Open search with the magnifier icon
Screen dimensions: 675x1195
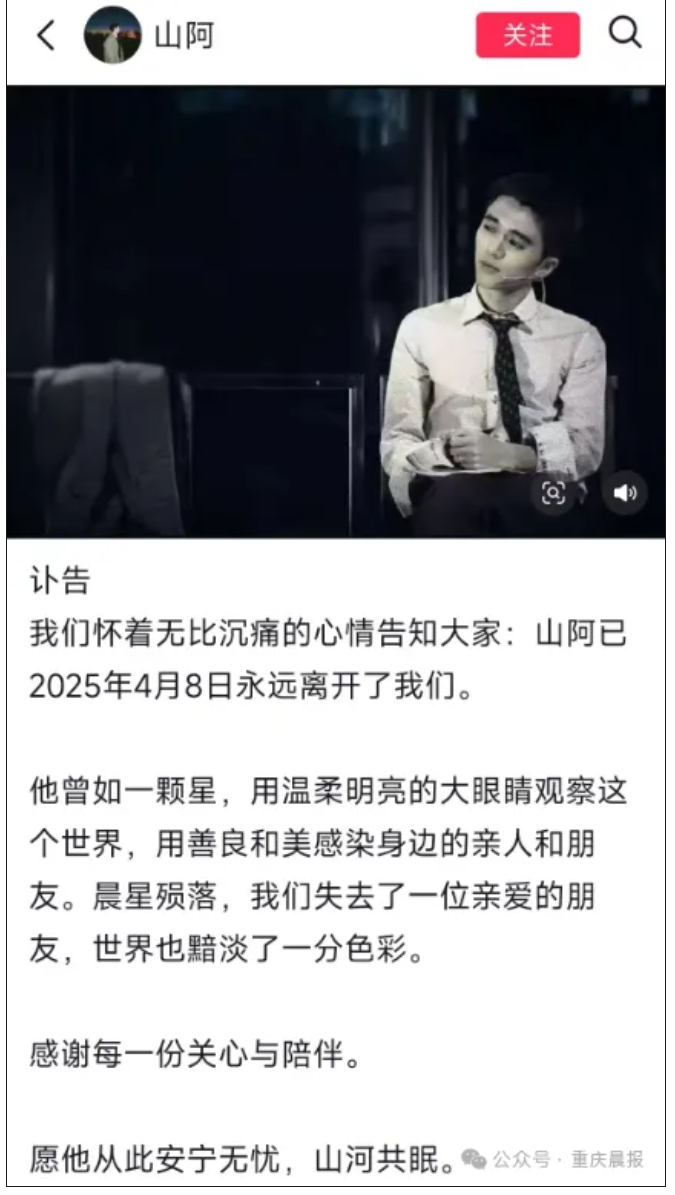(x=625, y=34)
